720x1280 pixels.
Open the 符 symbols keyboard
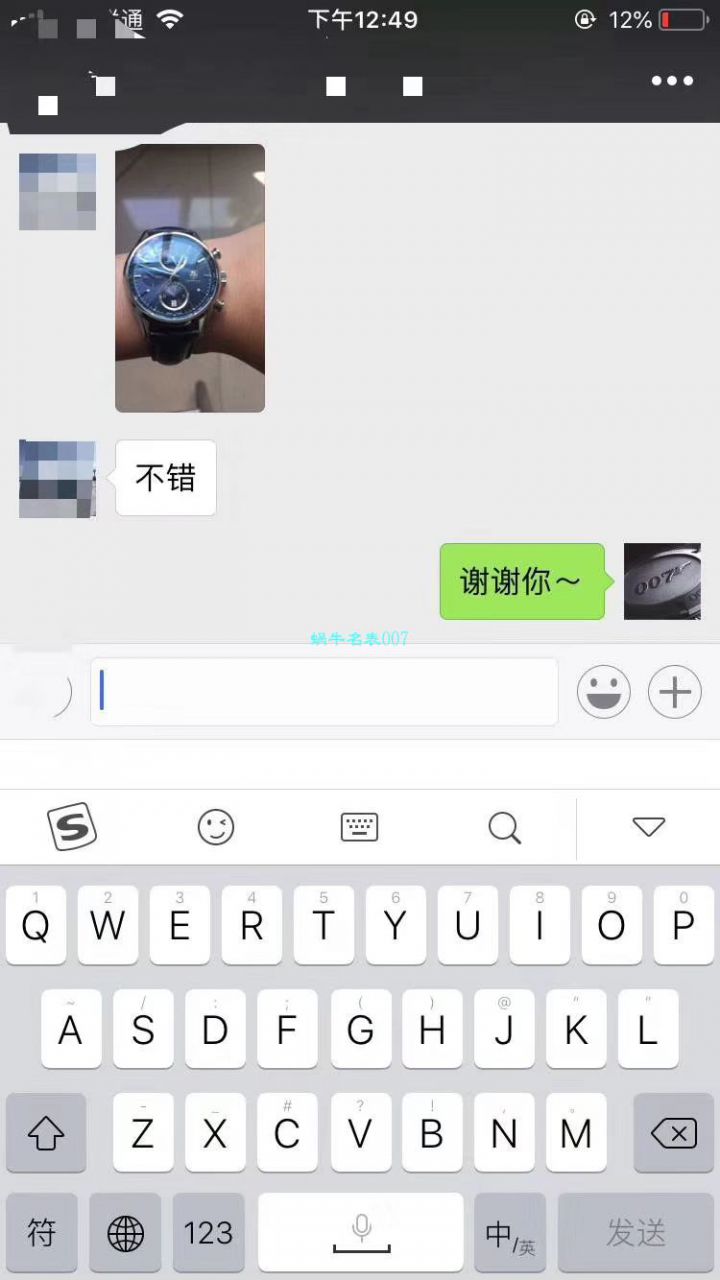point(42,1233)
